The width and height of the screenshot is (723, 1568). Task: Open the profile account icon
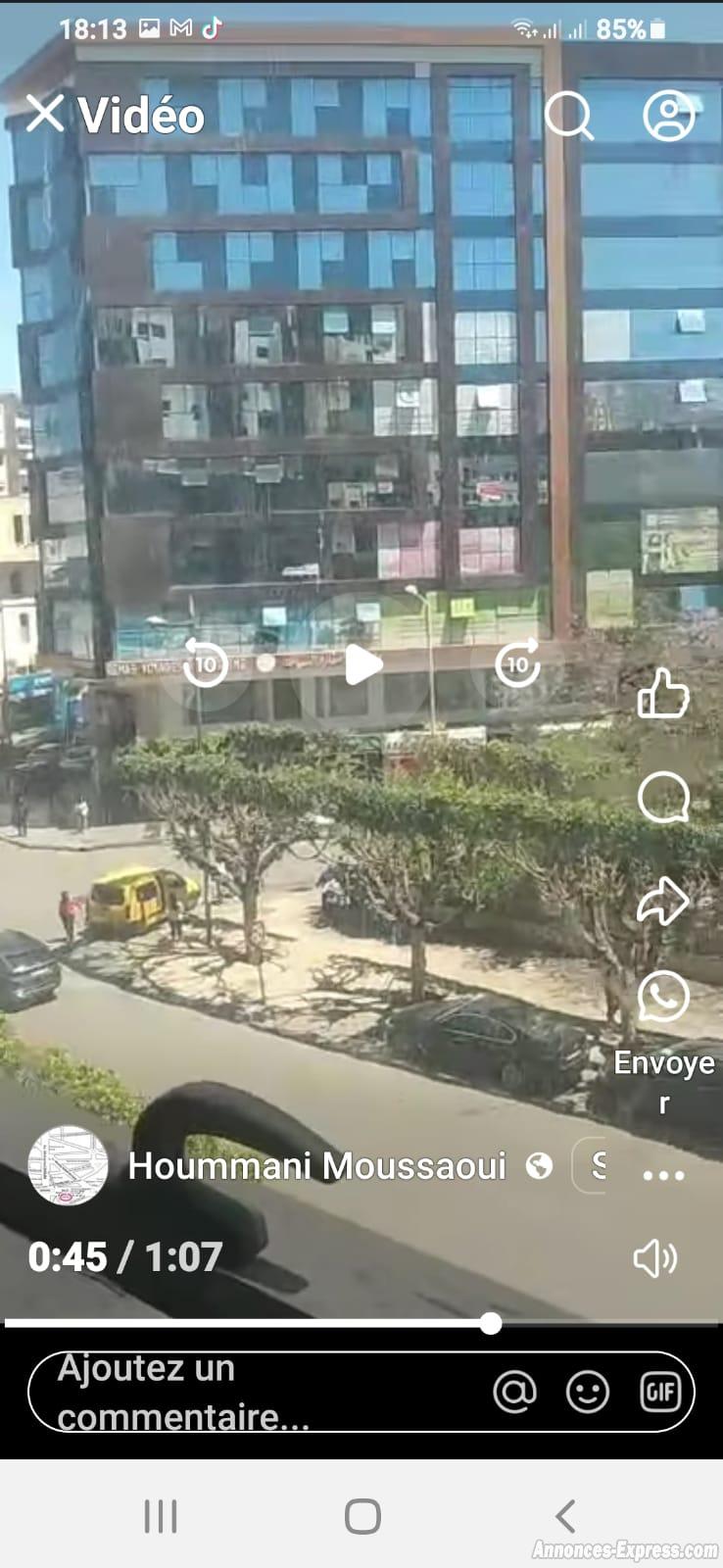(669, 116)
